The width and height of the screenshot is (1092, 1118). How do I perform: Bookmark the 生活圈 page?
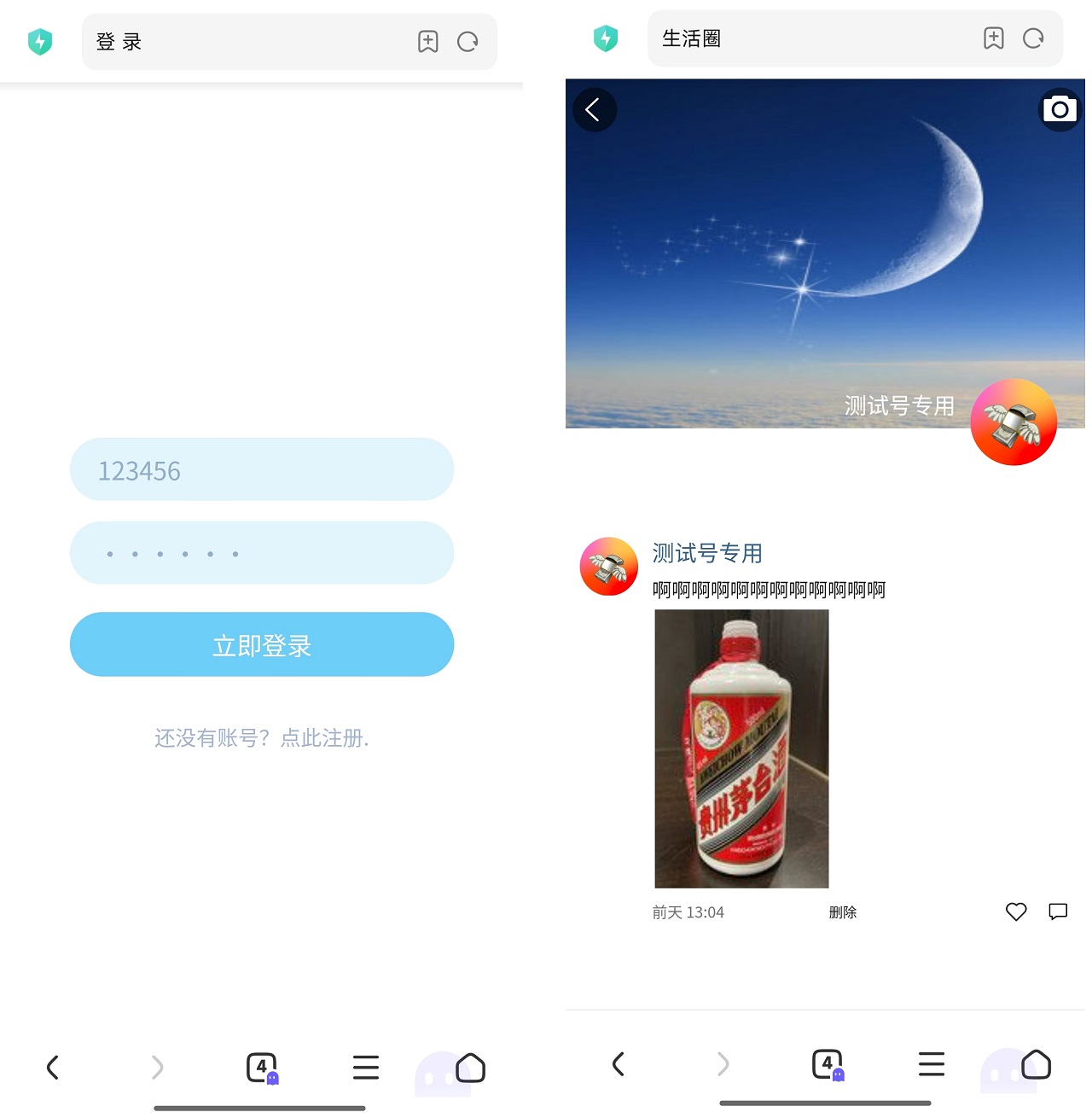click(994, 38)
